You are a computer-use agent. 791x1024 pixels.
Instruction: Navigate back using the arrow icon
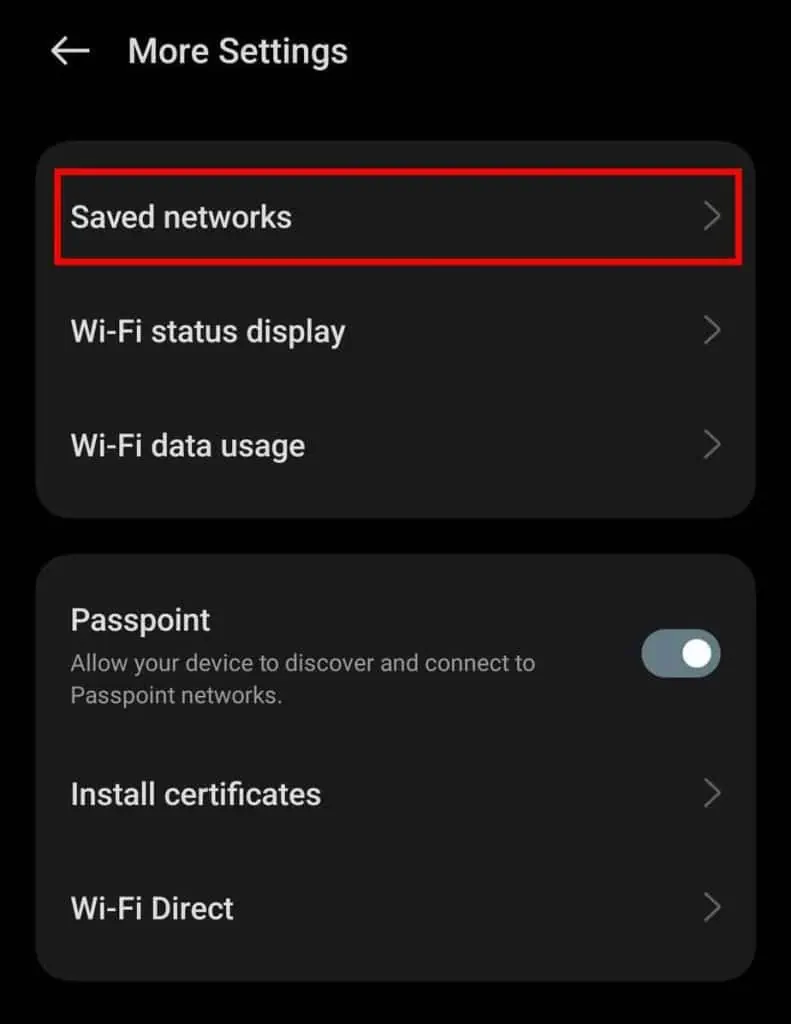67,51
